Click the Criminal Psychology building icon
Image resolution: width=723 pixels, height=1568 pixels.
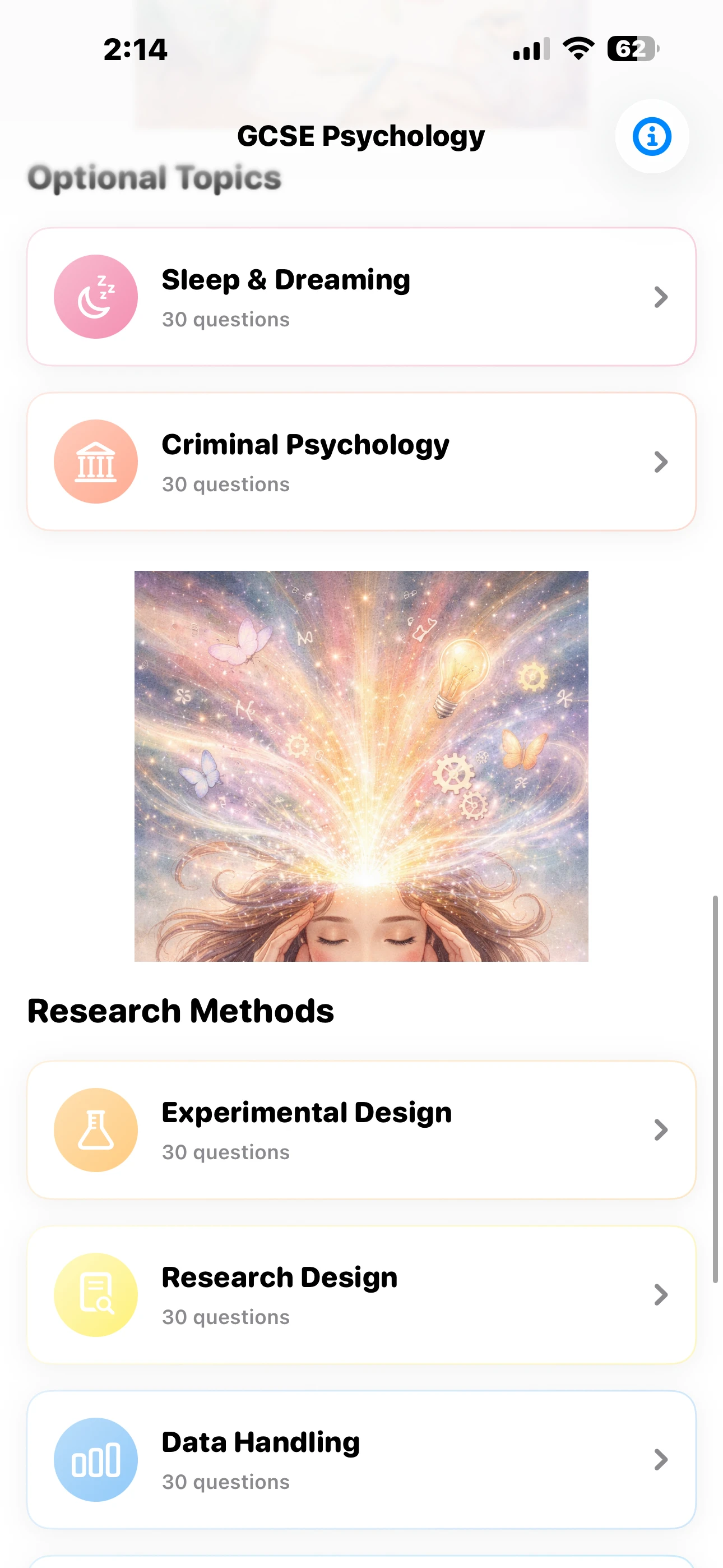(x=95, y=462)
